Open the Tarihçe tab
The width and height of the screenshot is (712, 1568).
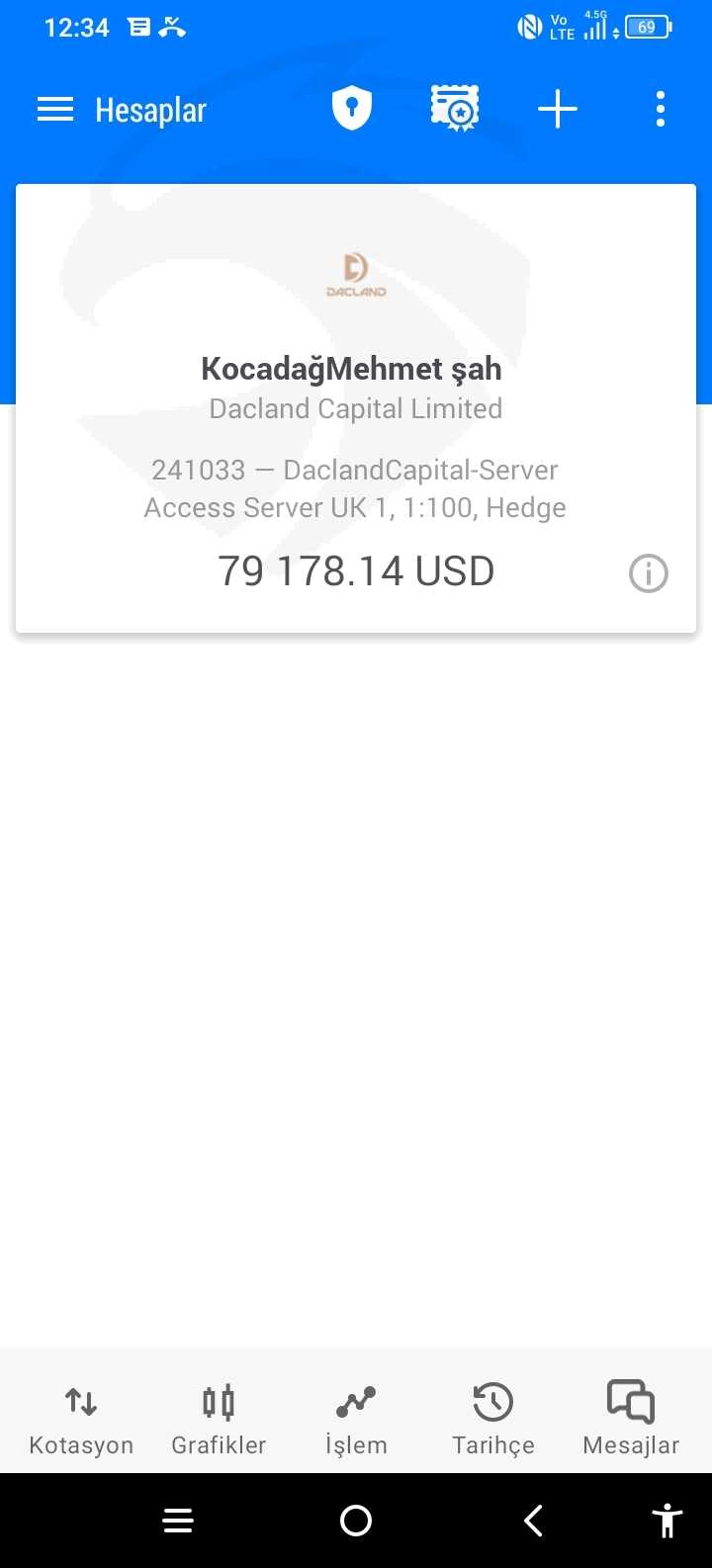(x=493, y=1419)
